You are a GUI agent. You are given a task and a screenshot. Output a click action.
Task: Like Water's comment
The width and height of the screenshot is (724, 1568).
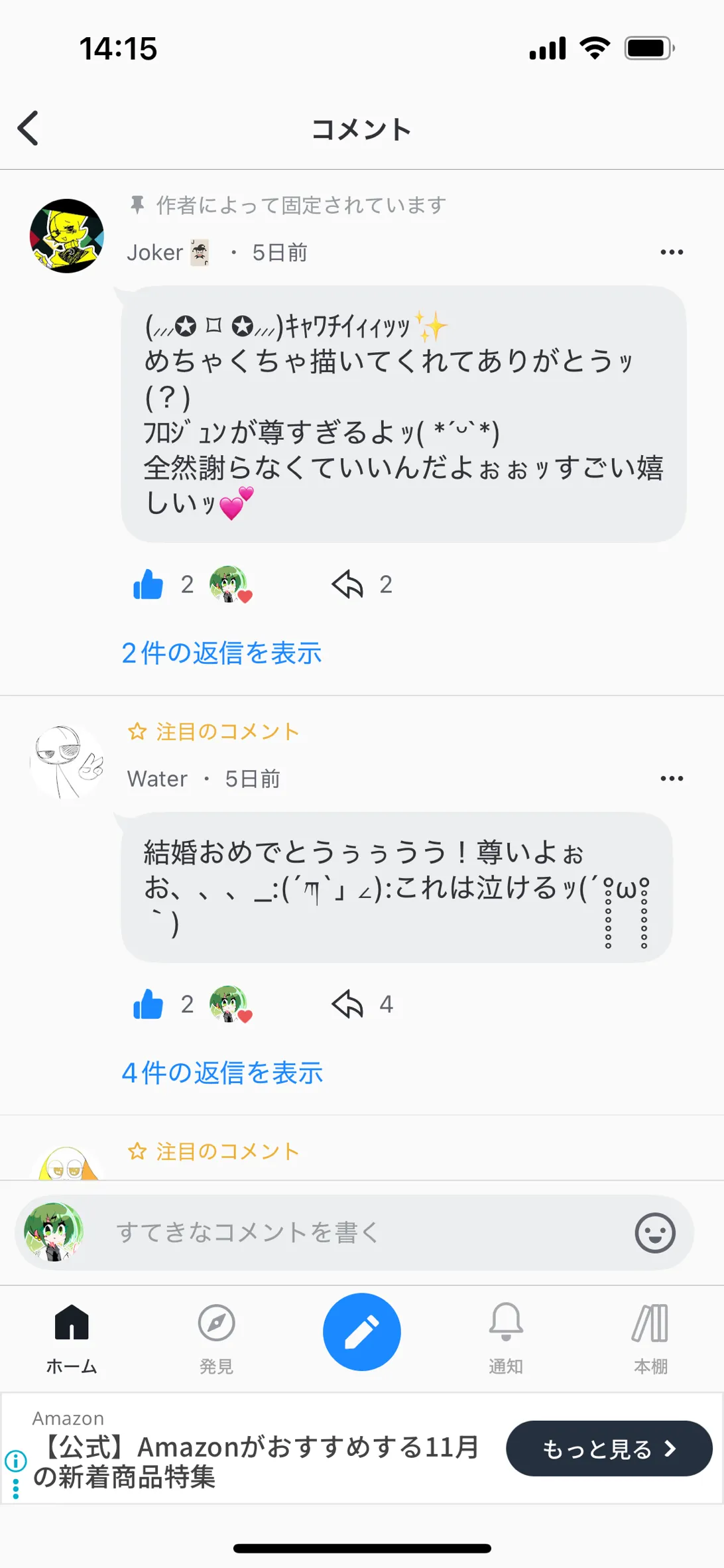click(149, 1004)
